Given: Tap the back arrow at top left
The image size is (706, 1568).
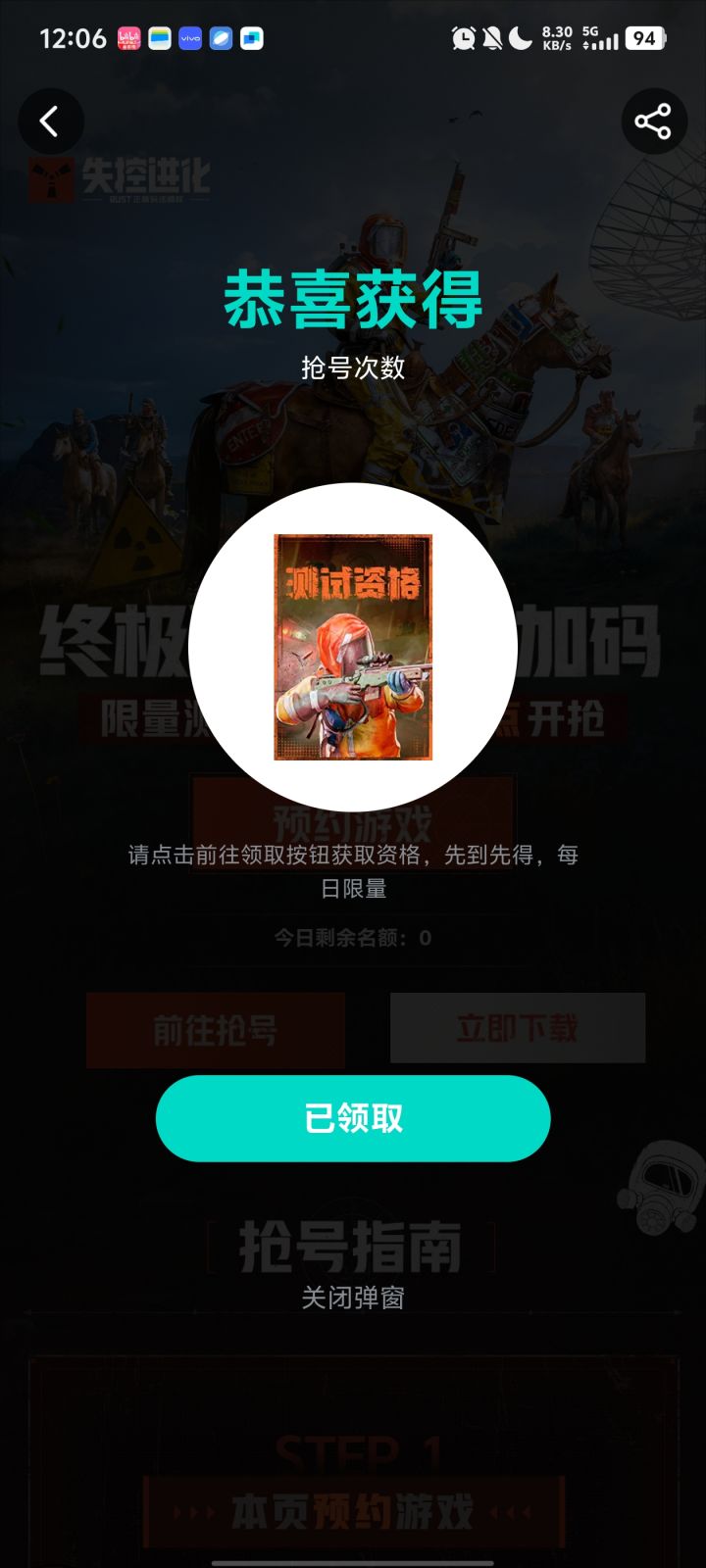Looking at the screenshot, I should click(50, 121).
